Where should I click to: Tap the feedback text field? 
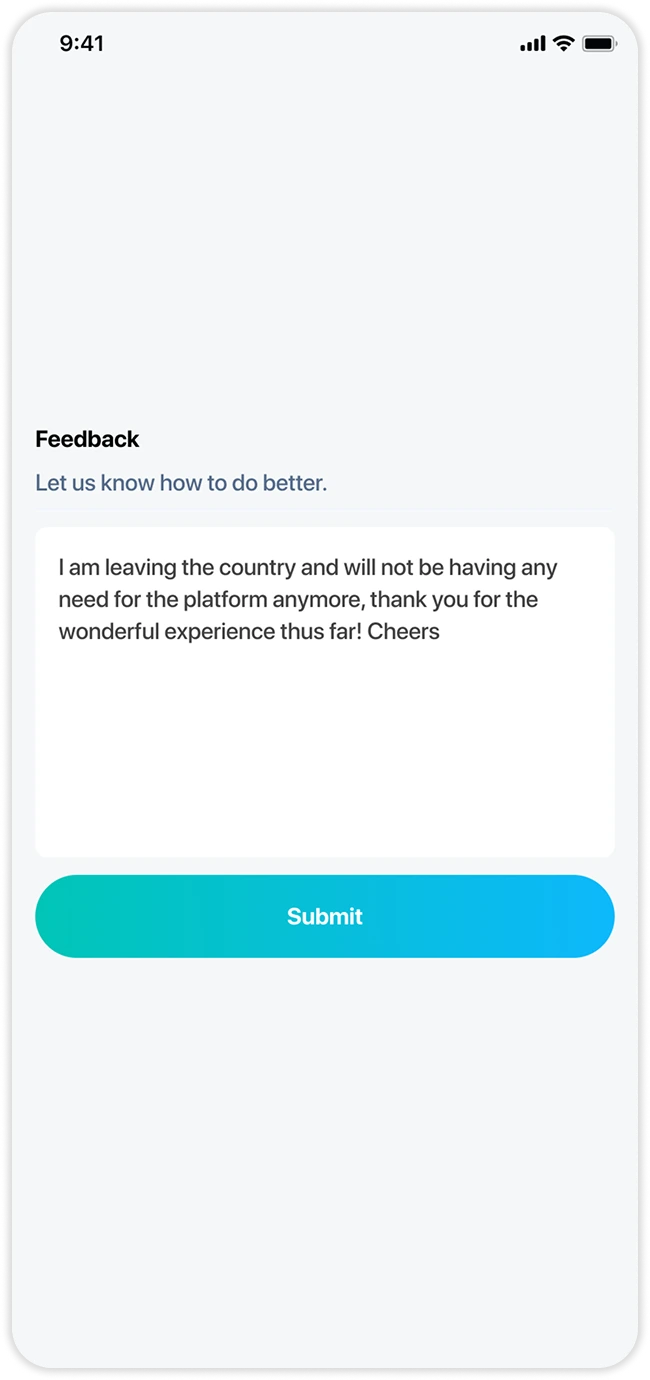[x=324, y=692]
